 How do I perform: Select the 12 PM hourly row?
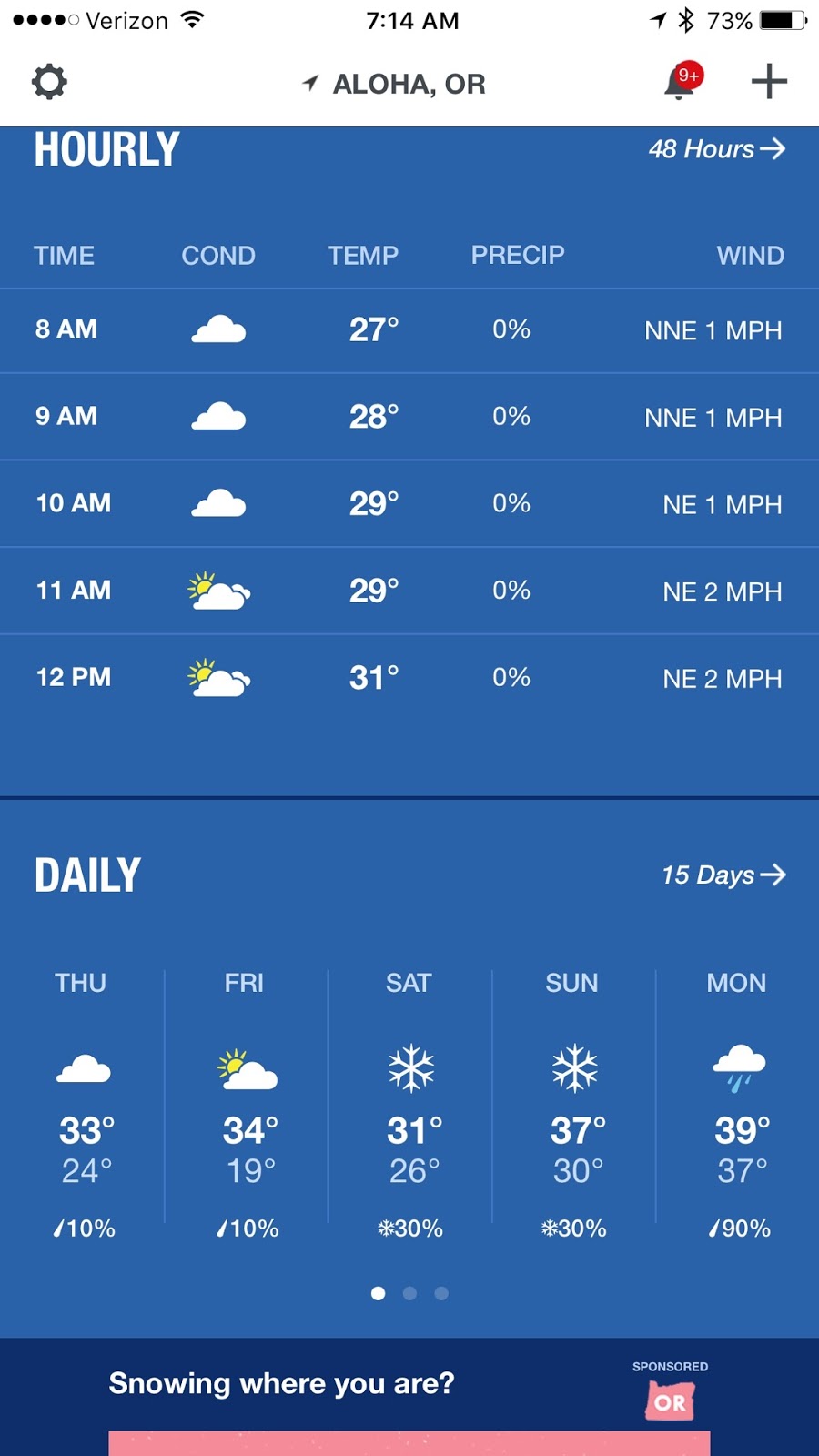click(x=409, y=678)
